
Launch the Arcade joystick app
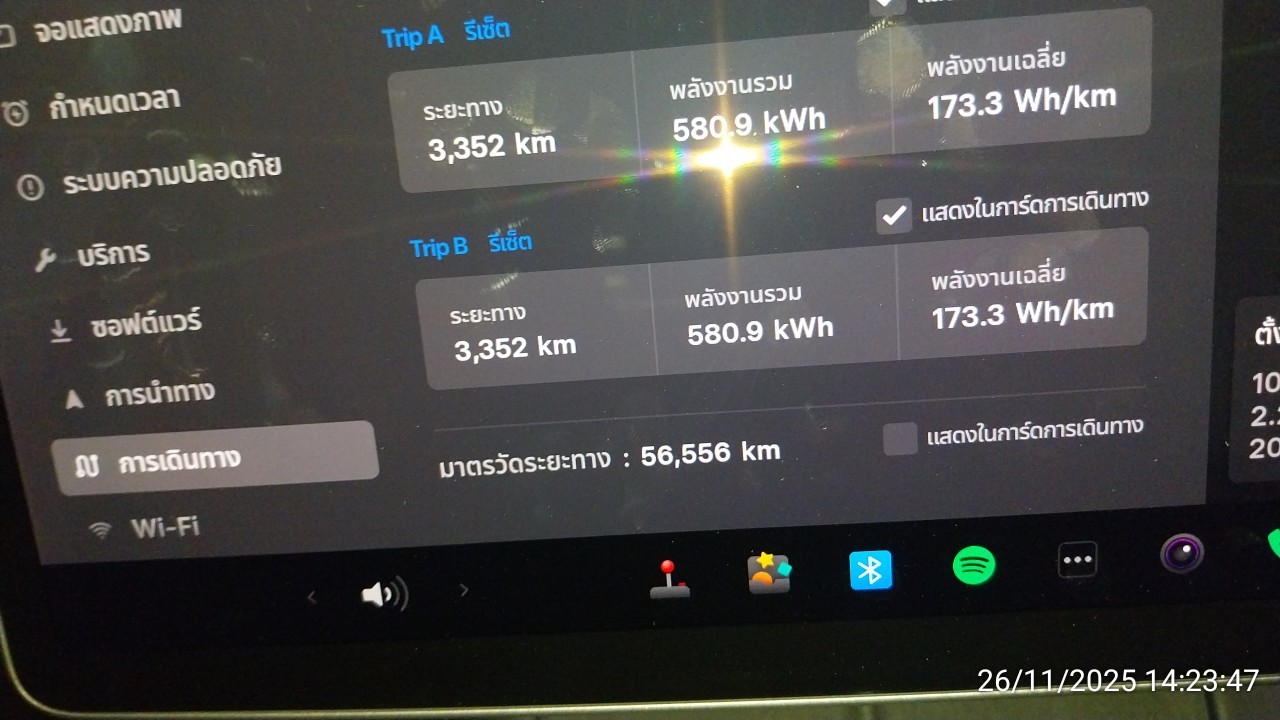(x=669, y=579)
